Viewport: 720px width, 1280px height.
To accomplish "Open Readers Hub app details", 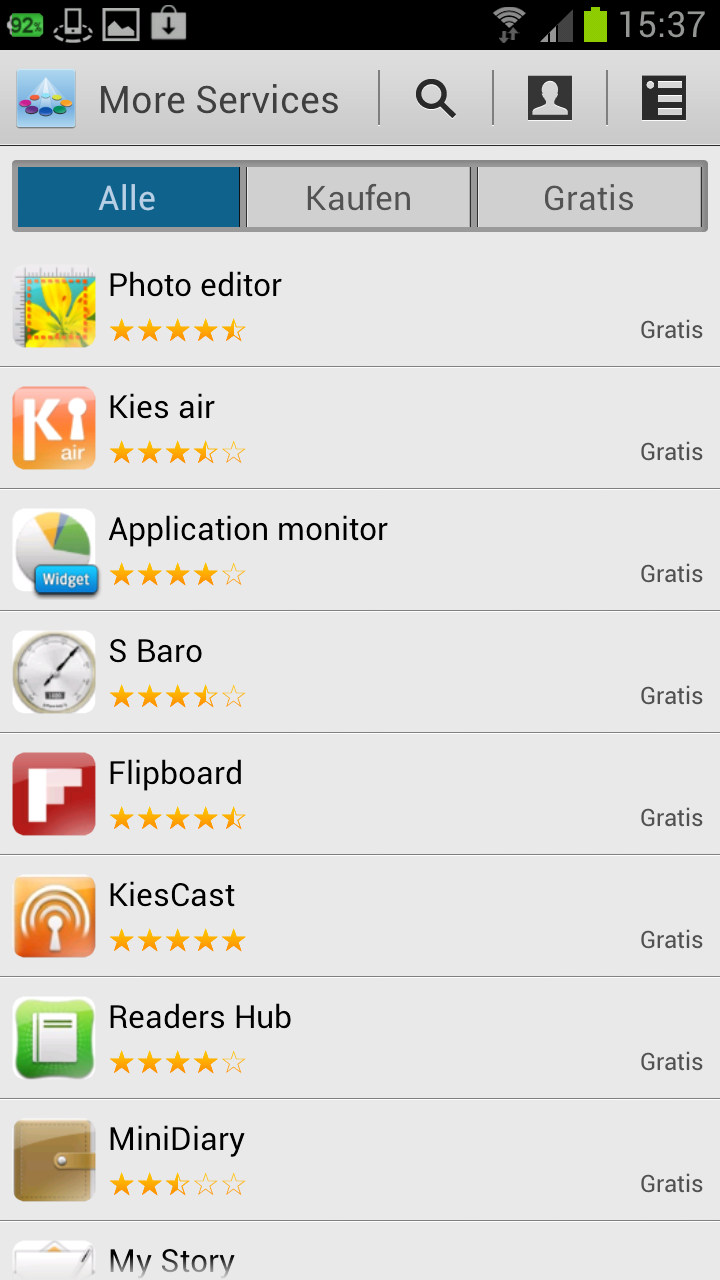I will point(360,1038).
